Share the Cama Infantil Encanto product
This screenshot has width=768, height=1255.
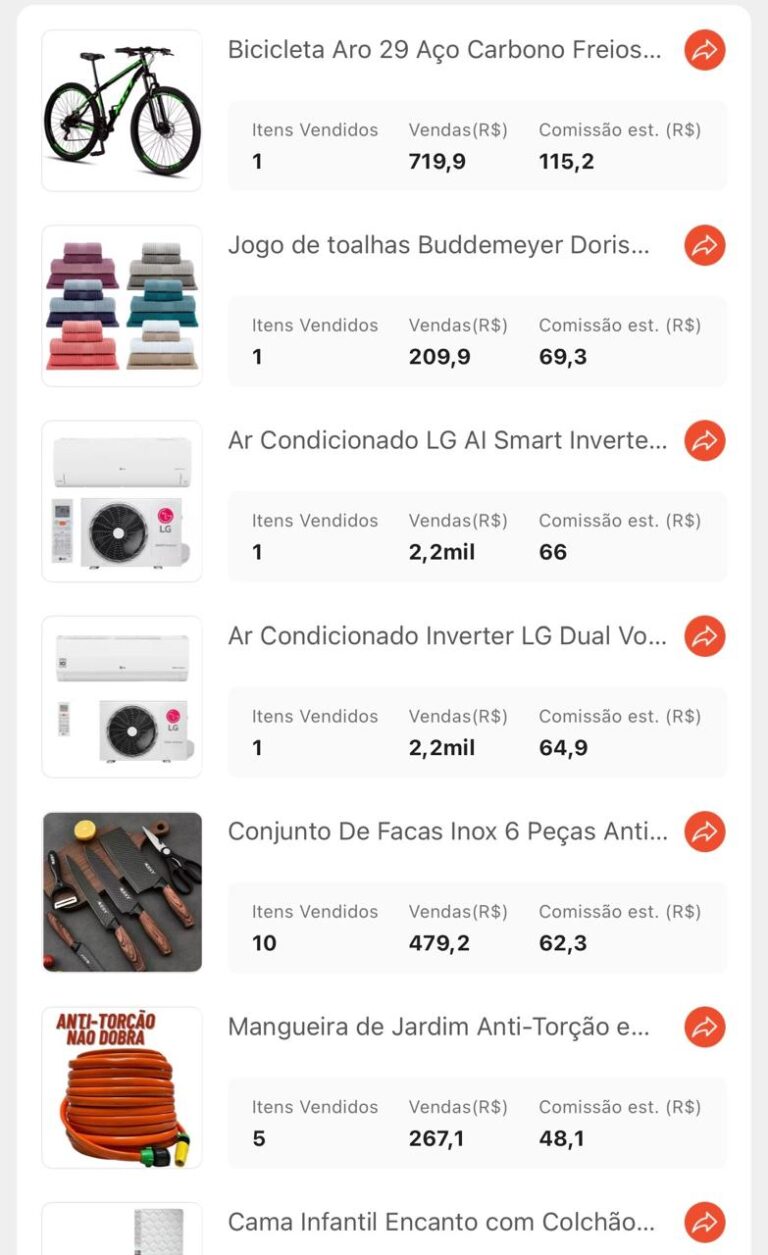click(x=705, y=1222)
